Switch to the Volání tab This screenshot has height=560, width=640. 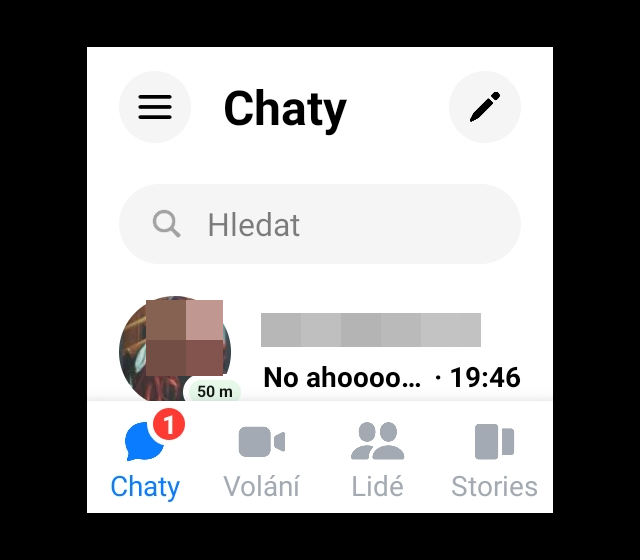[x=262, y=460]
